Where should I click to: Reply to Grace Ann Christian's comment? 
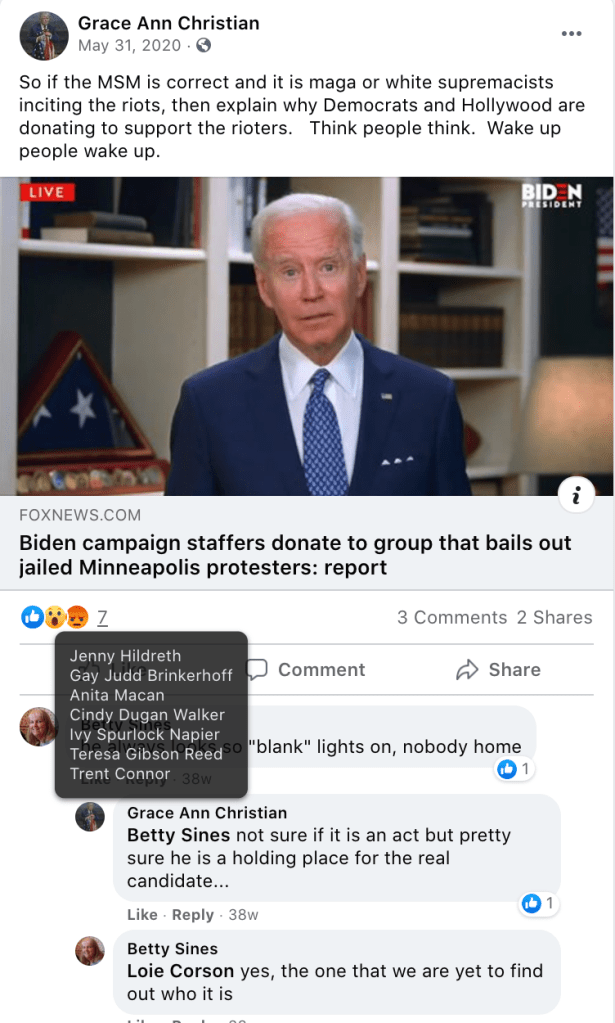(192, 914)
